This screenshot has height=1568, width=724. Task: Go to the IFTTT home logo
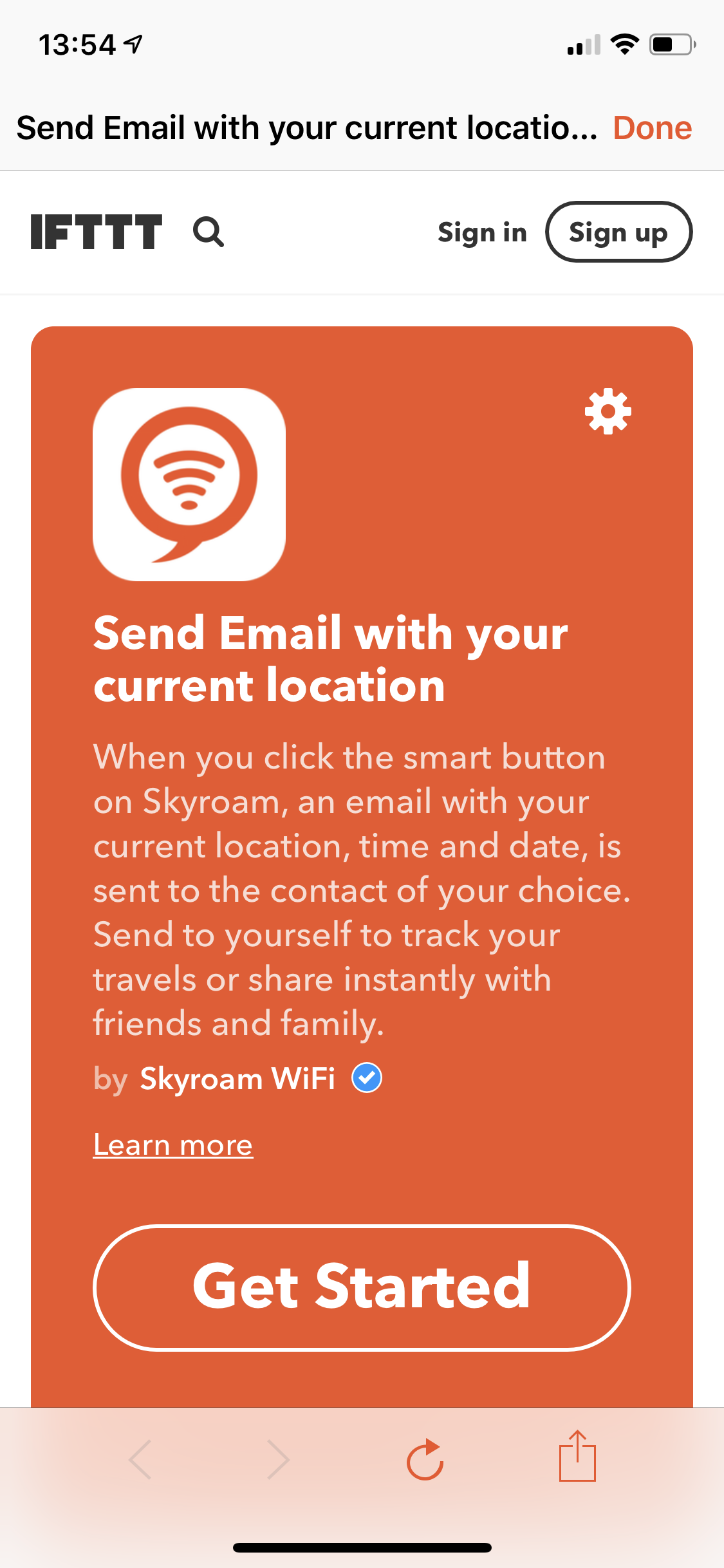pos(97,232)
